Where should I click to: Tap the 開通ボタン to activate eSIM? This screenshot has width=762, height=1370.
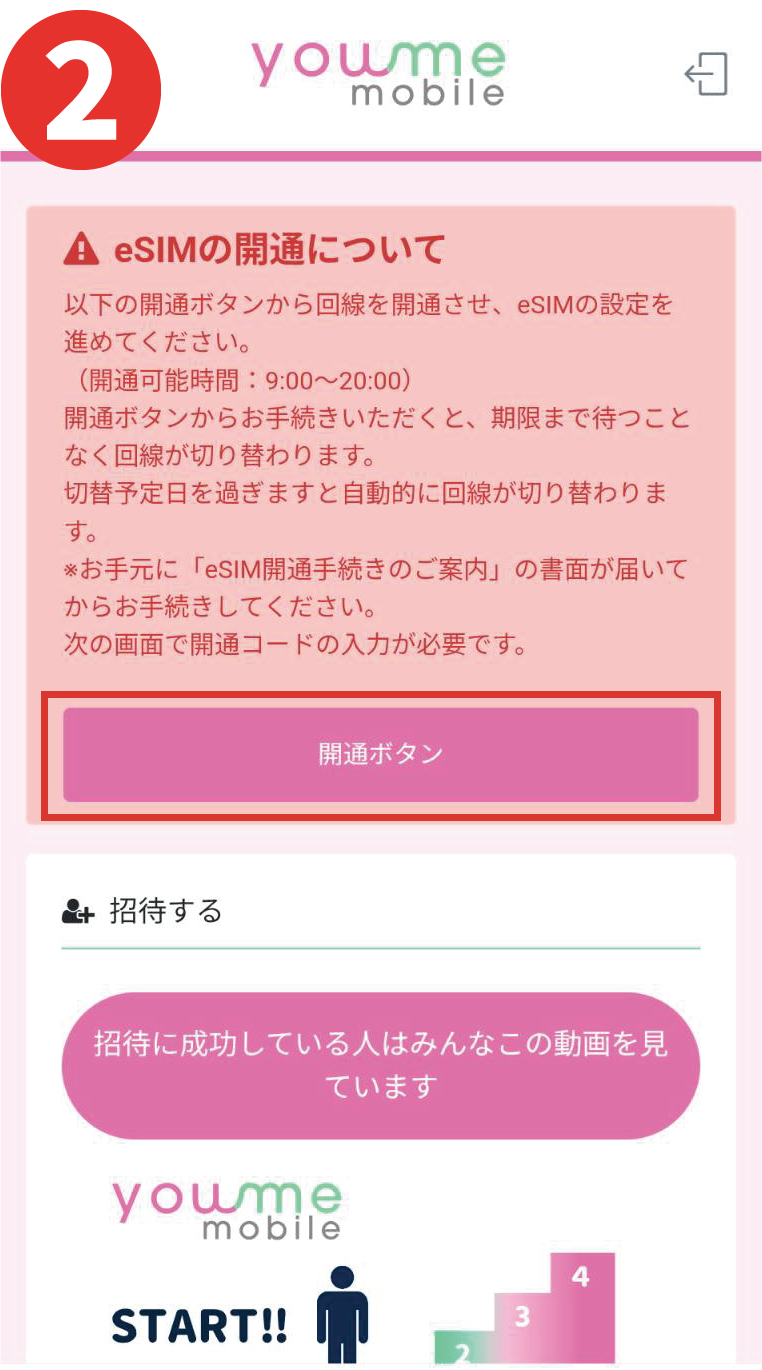[x=380, y=754]
